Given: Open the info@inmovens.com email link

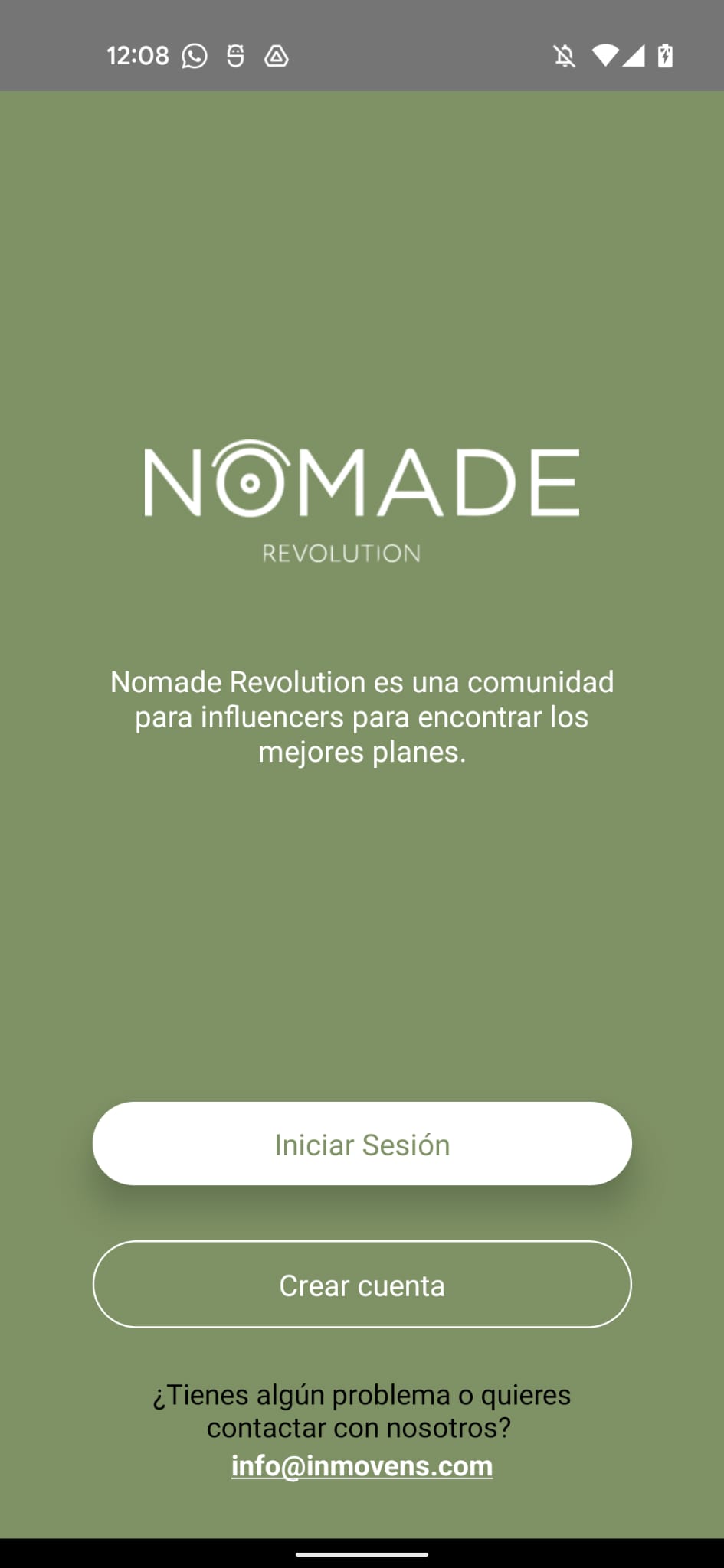Looking at the screenshot, I should [362, 1466].
